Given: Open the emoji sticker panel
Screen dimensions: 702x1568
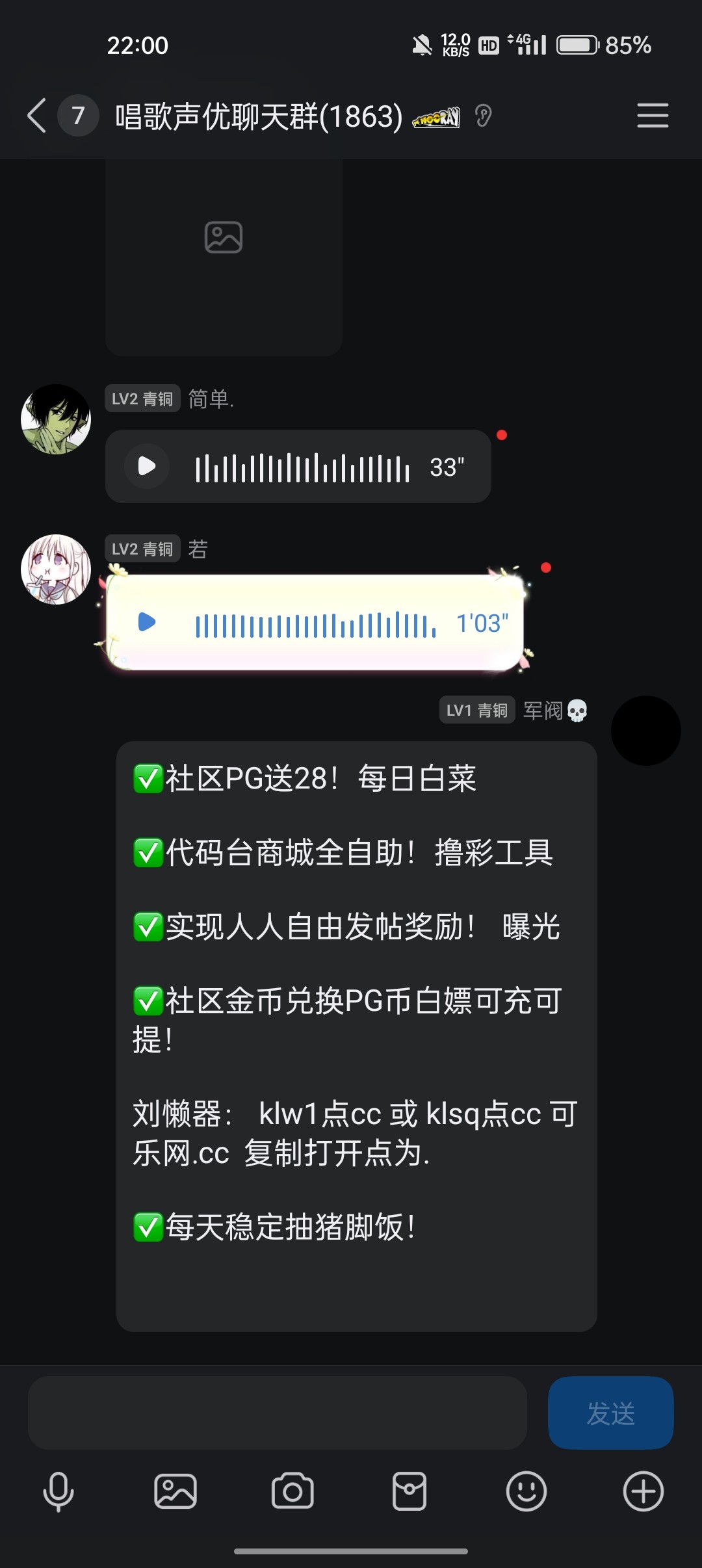Looking at the screenshot, I should point(526,1491).
